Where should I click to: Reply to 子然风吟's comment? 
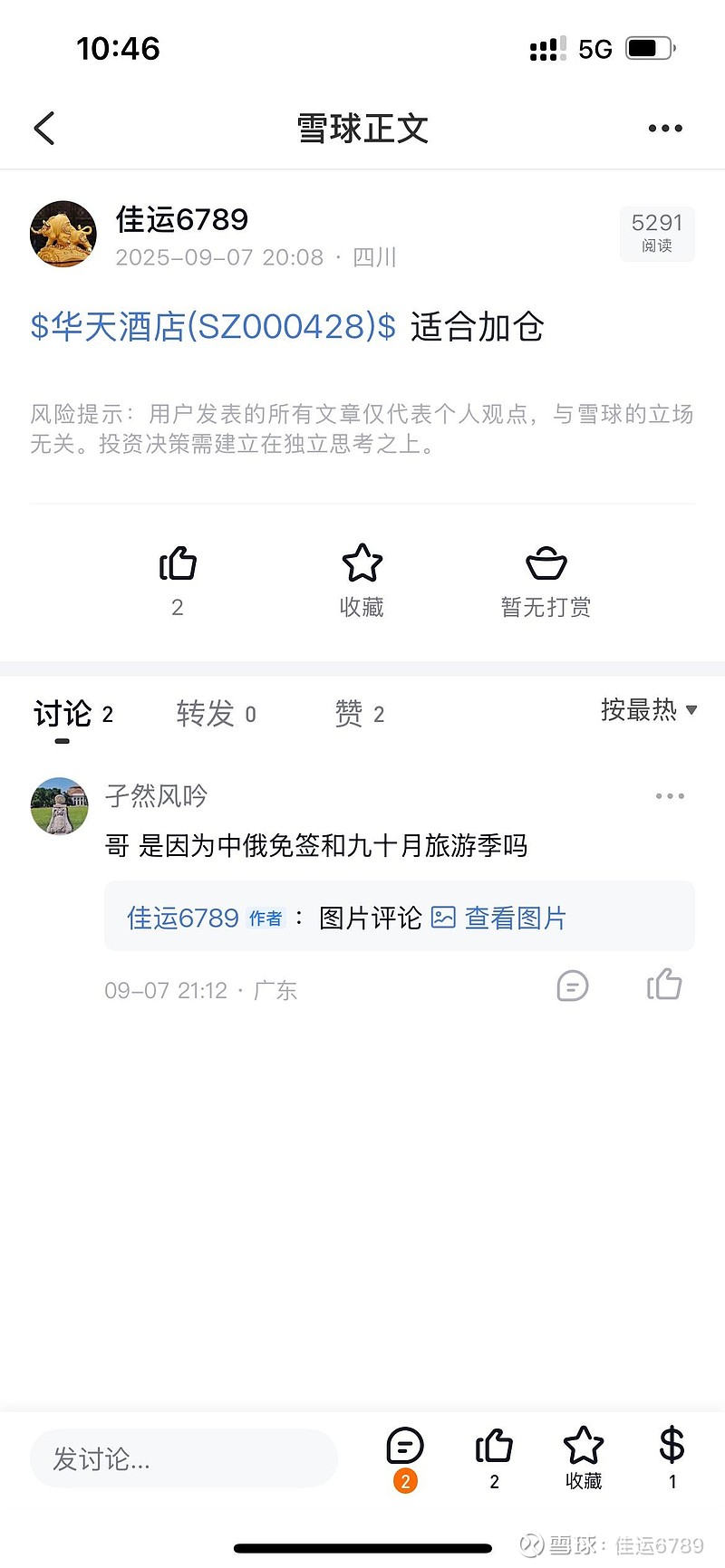click(x=572, y=986)
